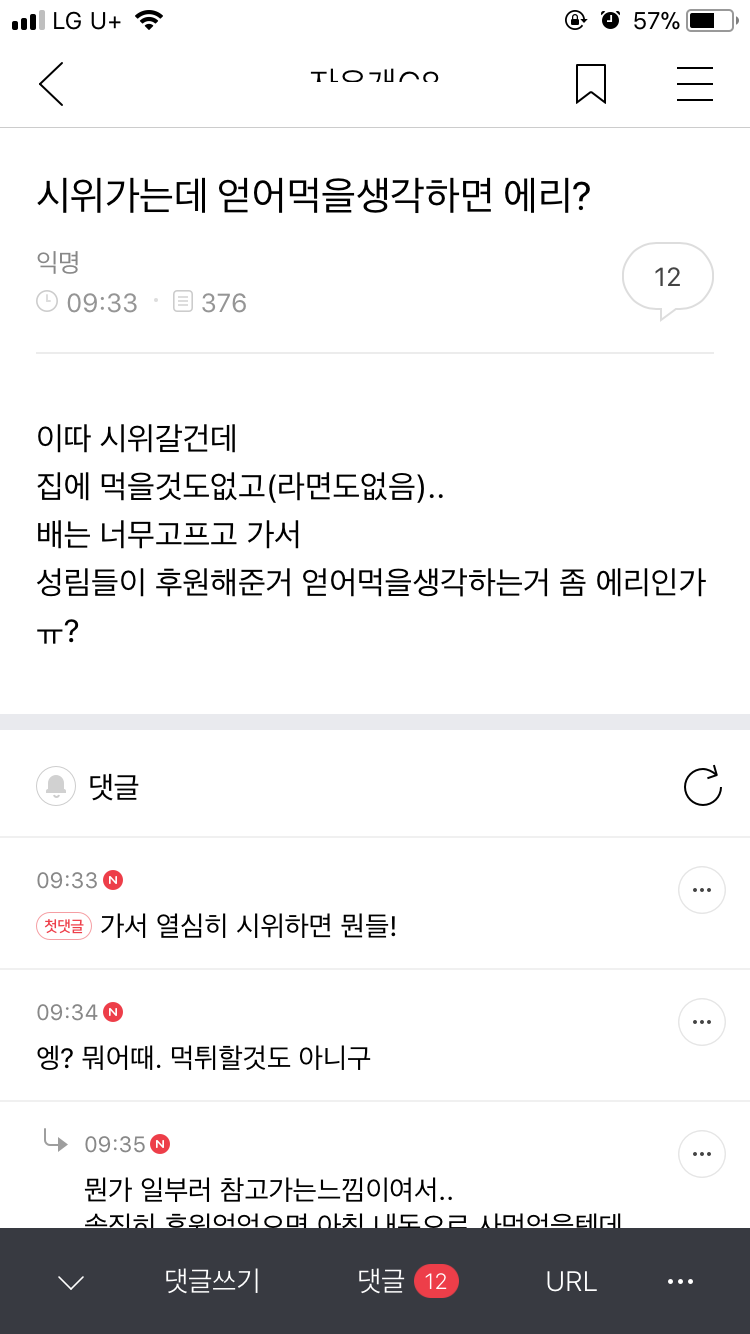750x1334 pixels.
Task: Refresh the comments list
Action: (x=702, y=787)
